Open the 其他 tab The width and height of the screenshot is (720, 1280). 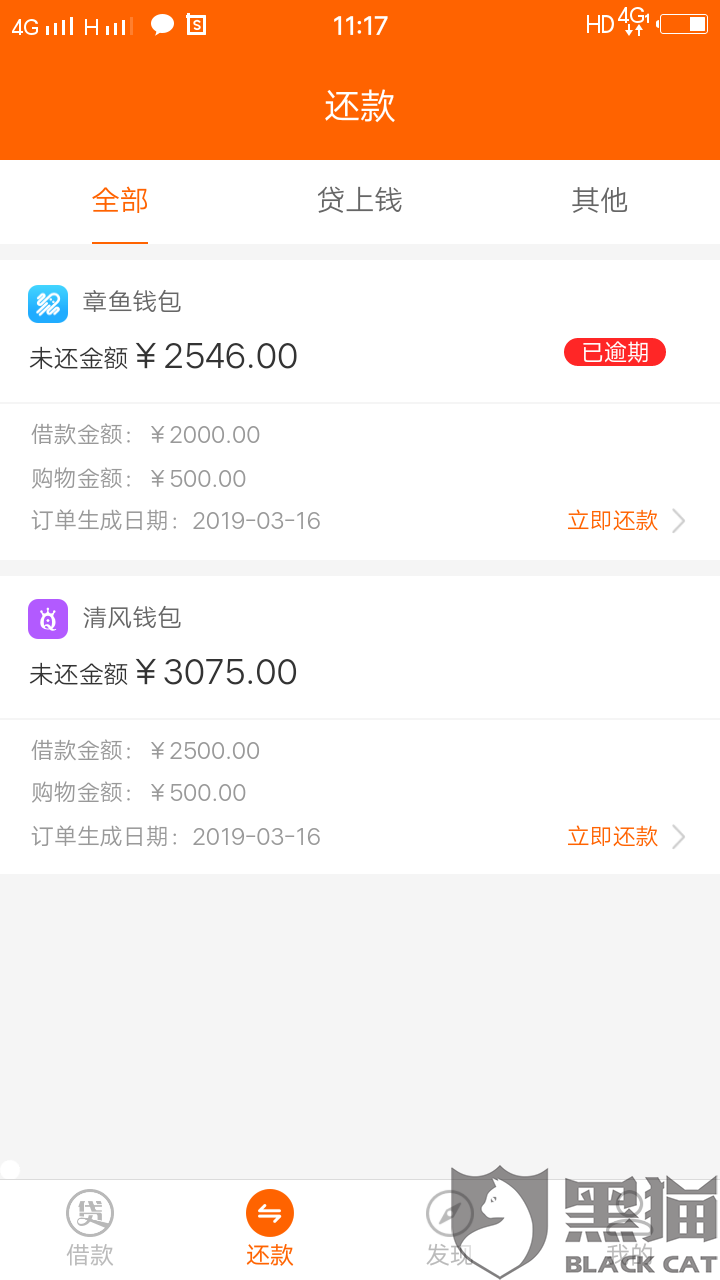pyautogui.click(x=599, y=201)
